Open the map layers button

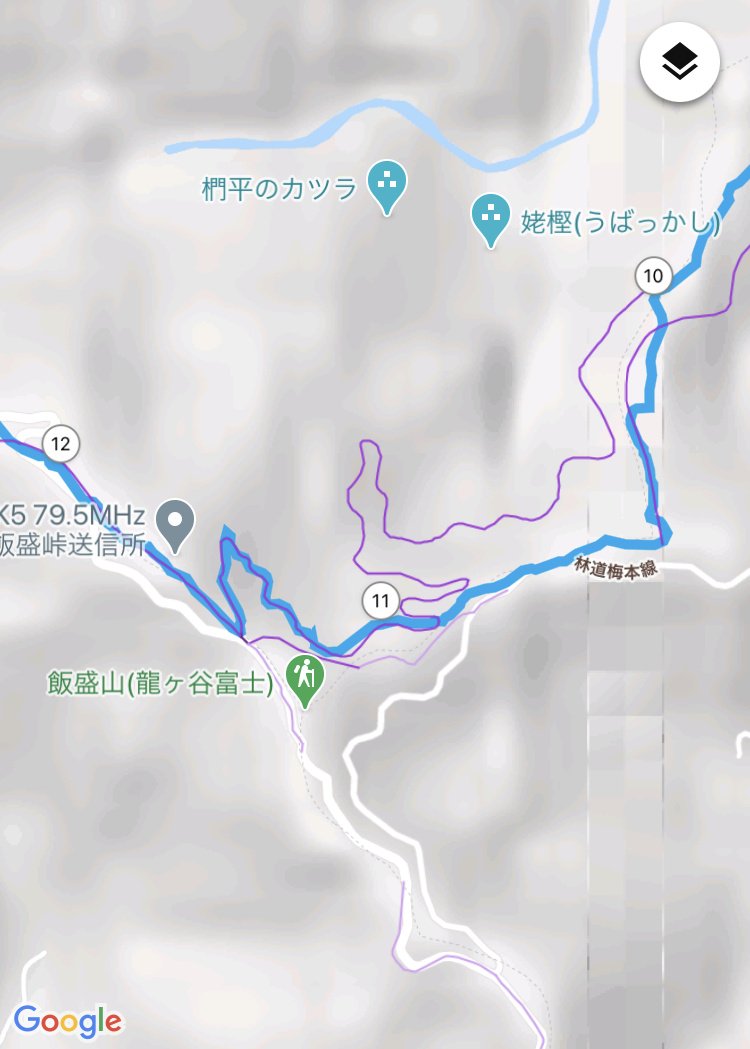680,62
